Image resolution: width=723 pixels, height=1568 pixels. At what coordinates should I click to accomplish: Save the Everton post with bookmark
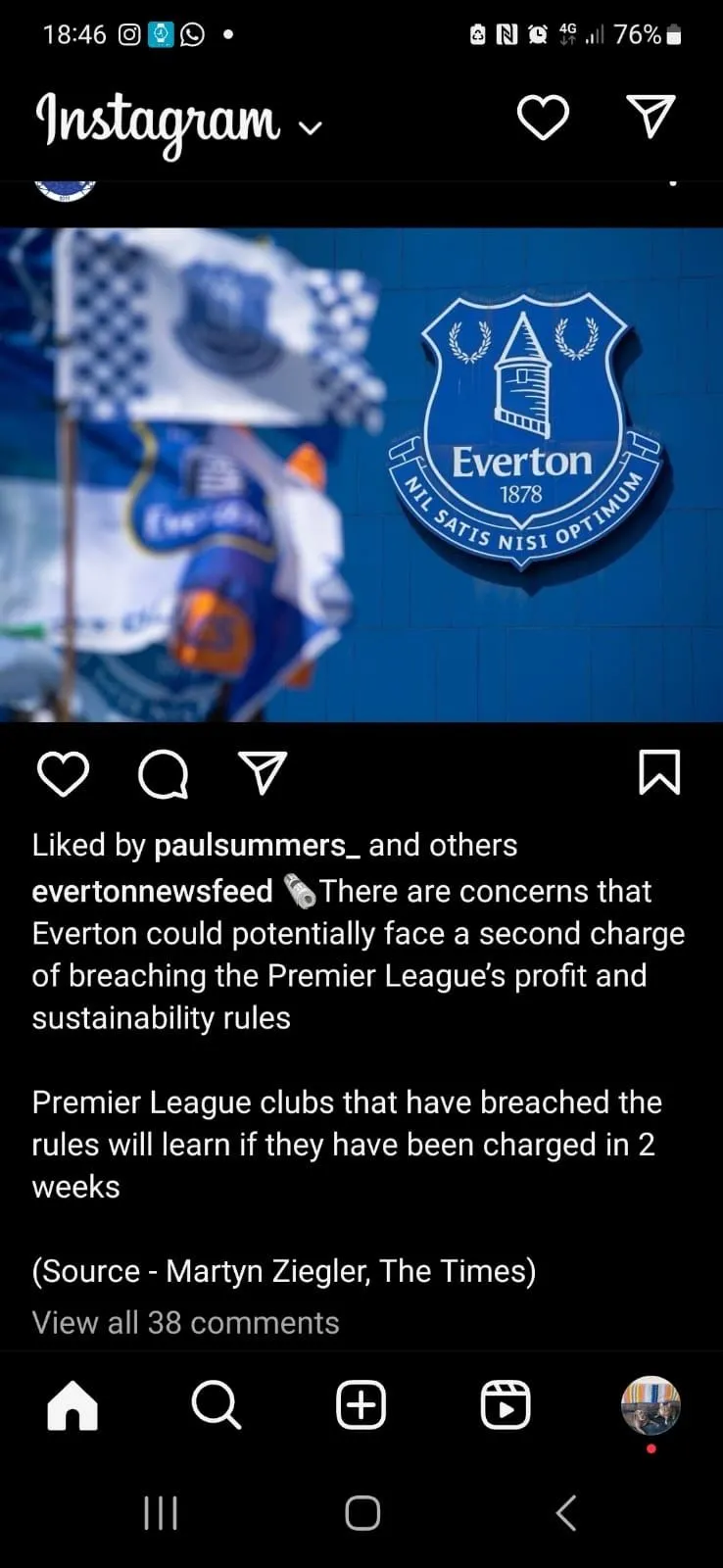pos(659,772)
